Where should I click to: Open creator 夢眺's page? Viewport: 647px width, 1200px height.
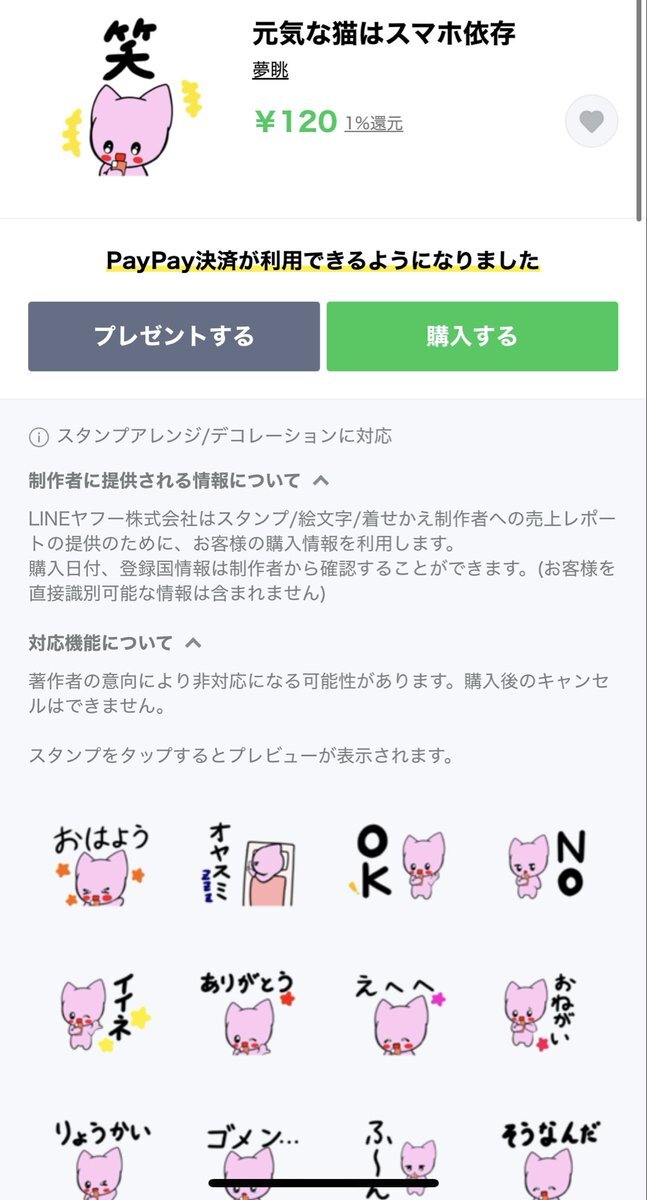(x=270, y=72)
